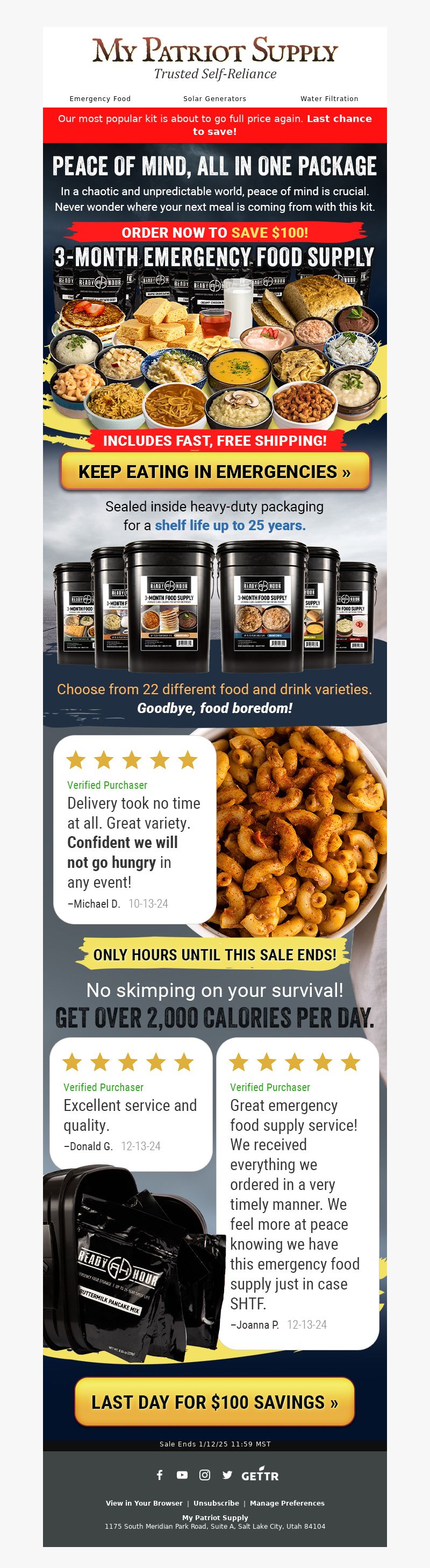Open the Facebook icon in the footer
The height and width of the screenshot is (1568, 430).
[159, 1475]
